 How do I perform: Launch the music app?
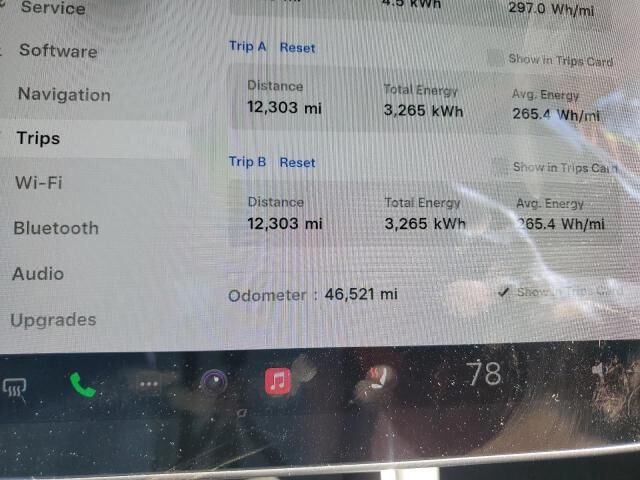pyautogui.click(x=278, y=380)
